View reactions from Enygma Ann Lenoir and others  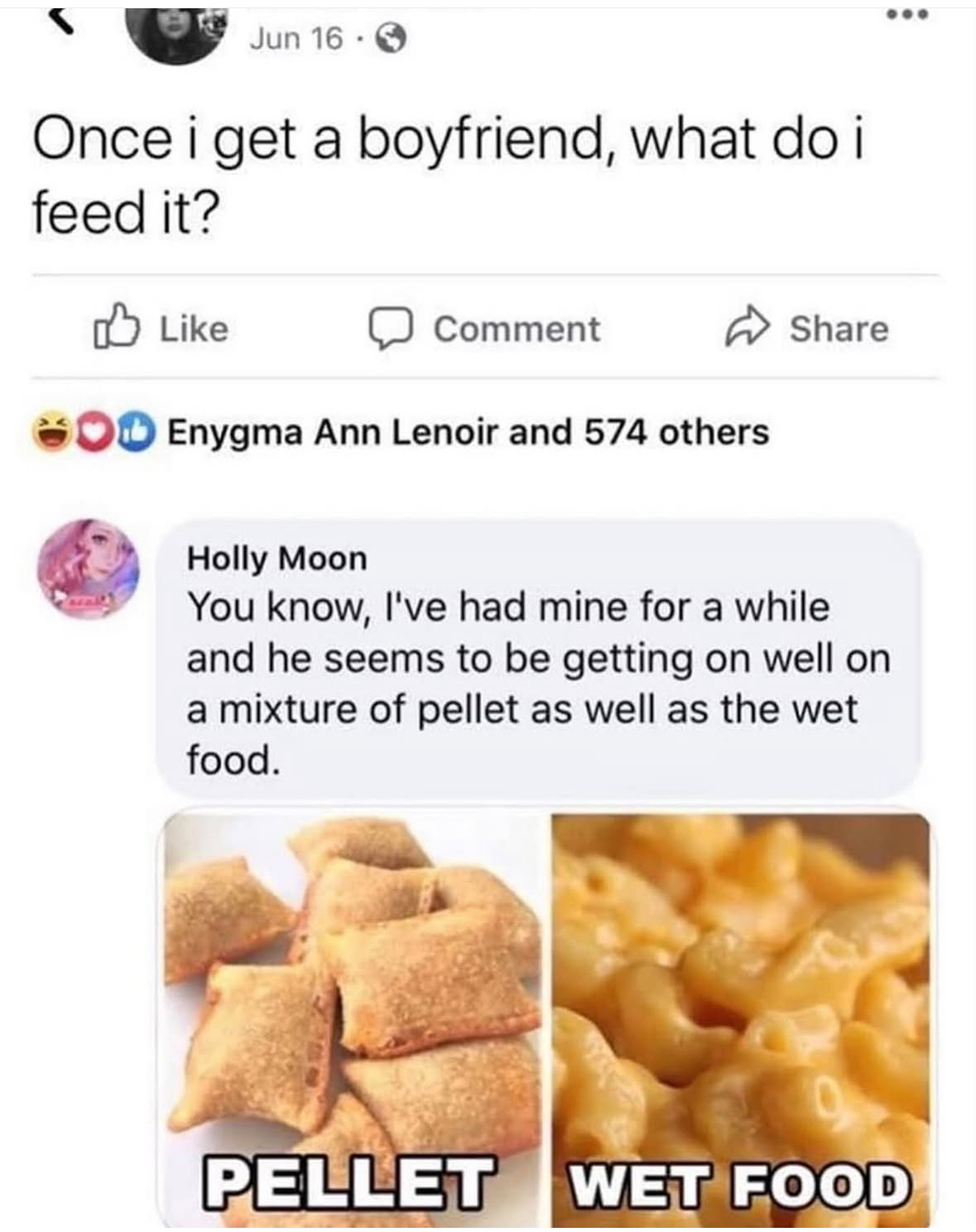pyautogui.click(x=468, y=432)
